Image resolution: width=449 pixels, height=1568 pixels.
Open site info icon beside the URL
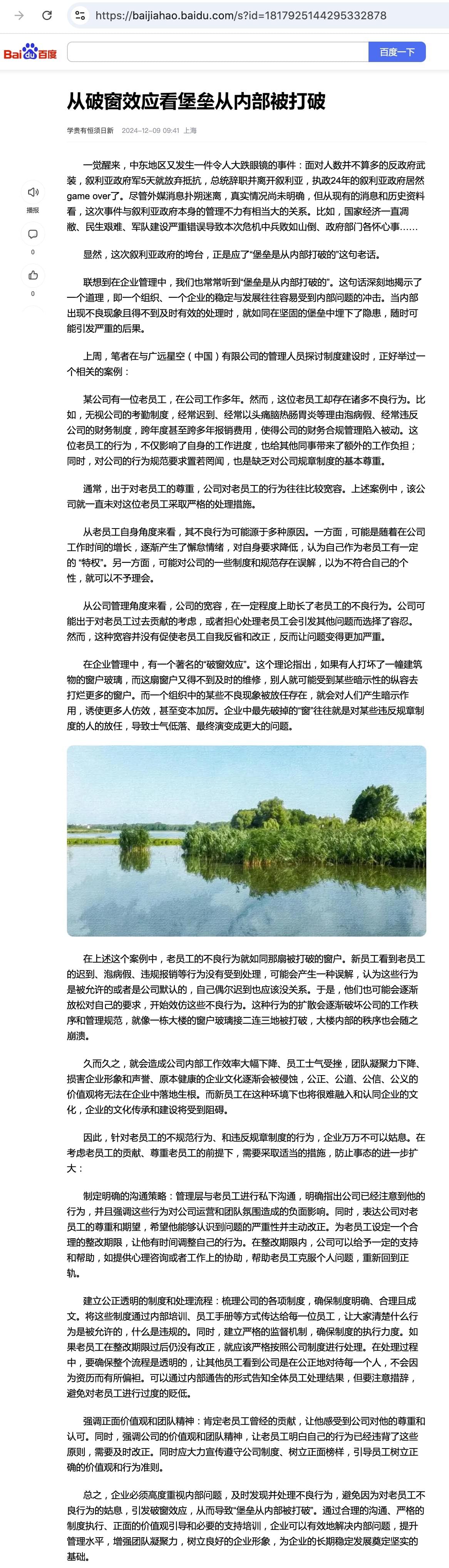click(x=80, y=15)
